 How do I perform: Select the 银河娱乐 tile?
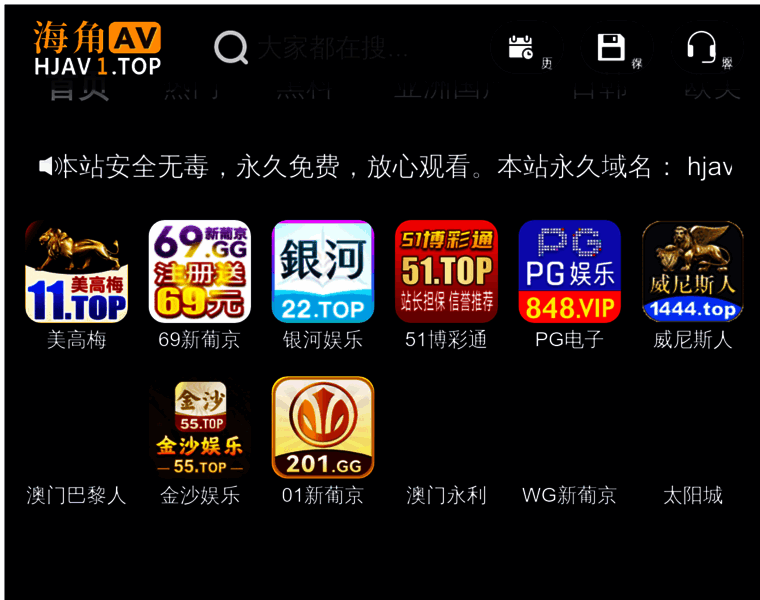[323, 272]
